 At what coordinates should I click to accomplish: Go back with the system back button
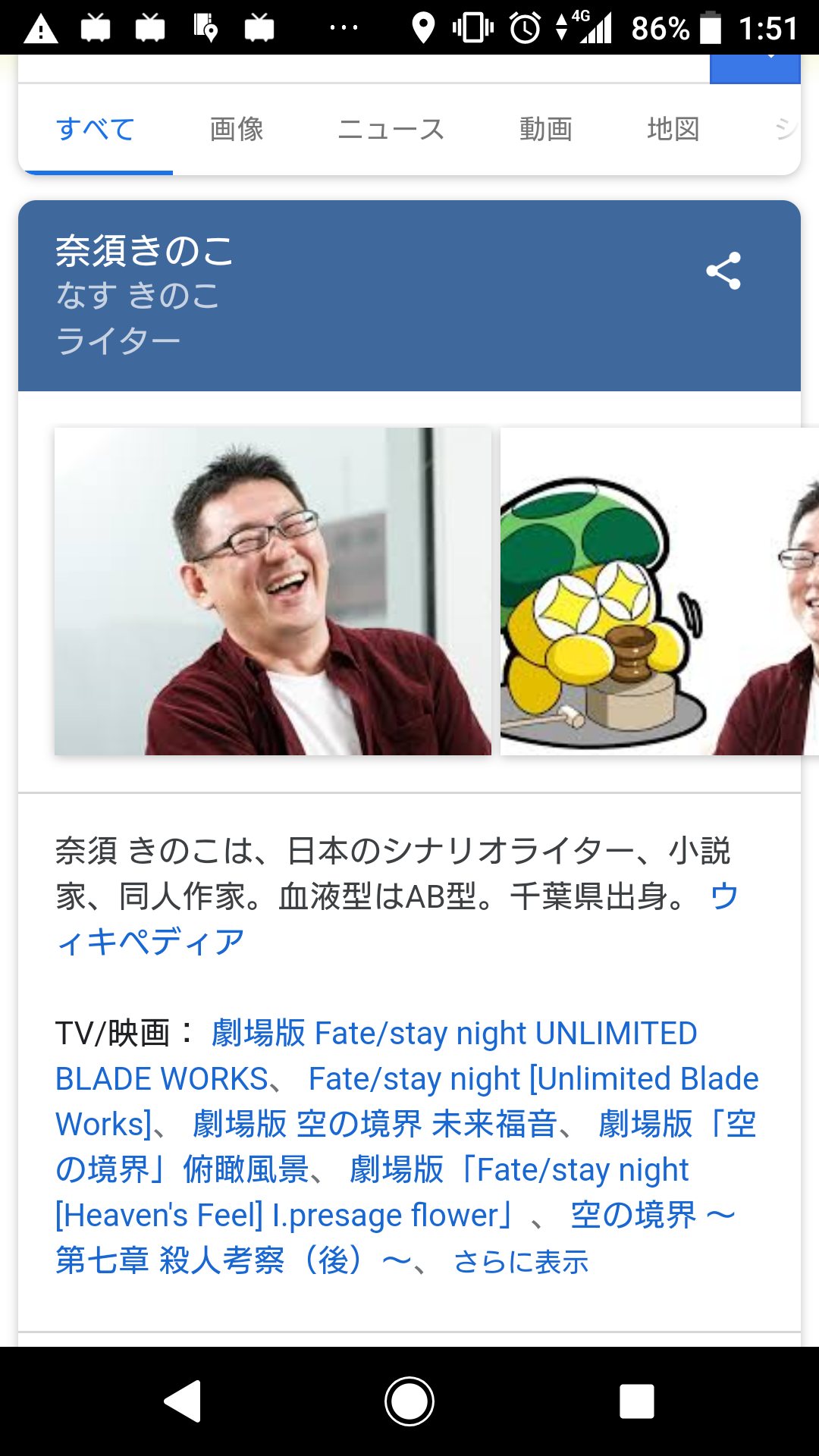(x=182, y=1401)
